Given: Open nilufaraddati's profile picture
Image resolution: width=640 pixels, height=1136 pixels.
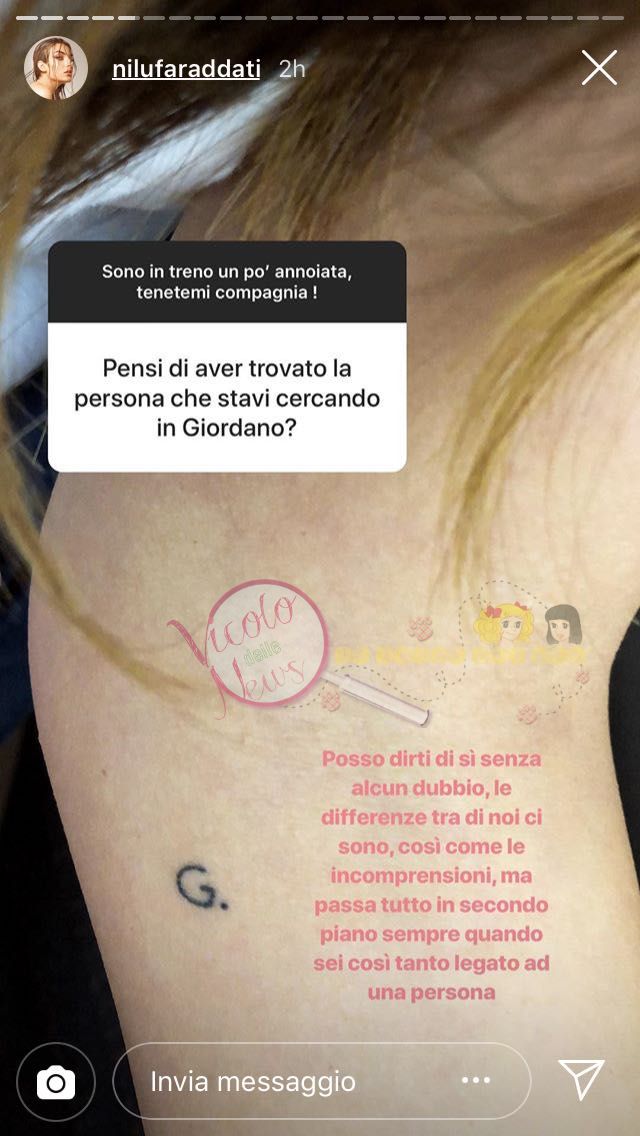Looking at the screenshot, I should [56, 68].
